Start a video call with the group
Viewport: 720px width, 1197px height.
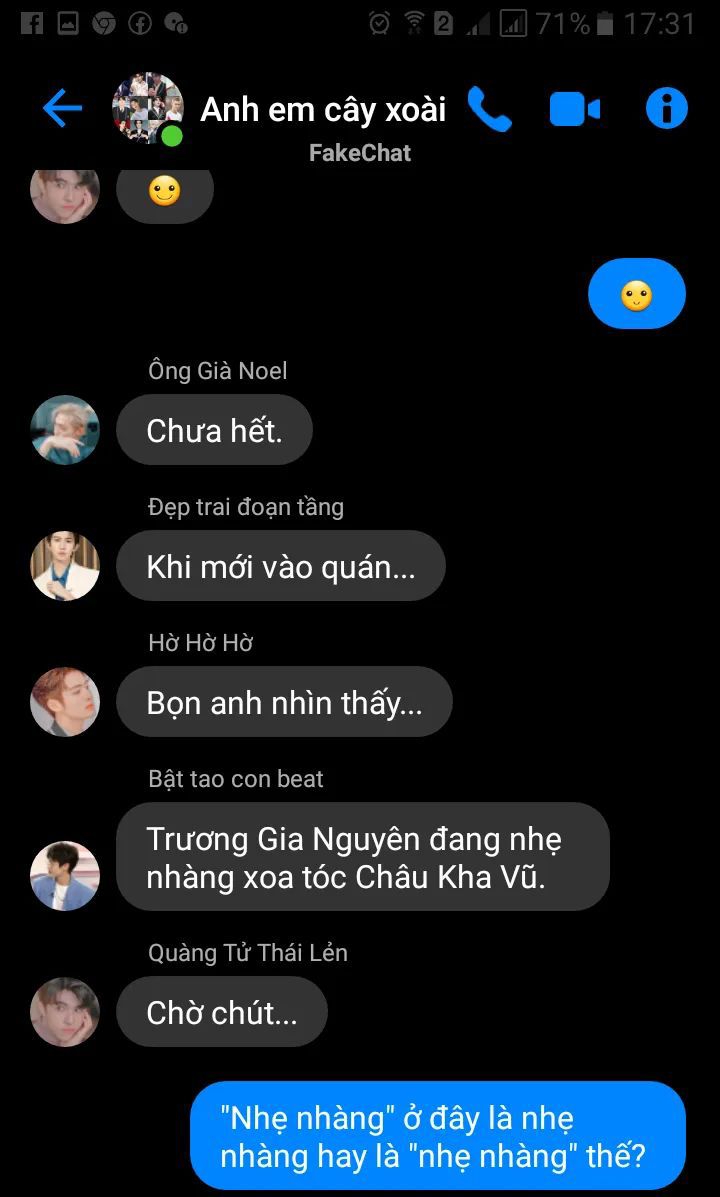click(574, 109)
